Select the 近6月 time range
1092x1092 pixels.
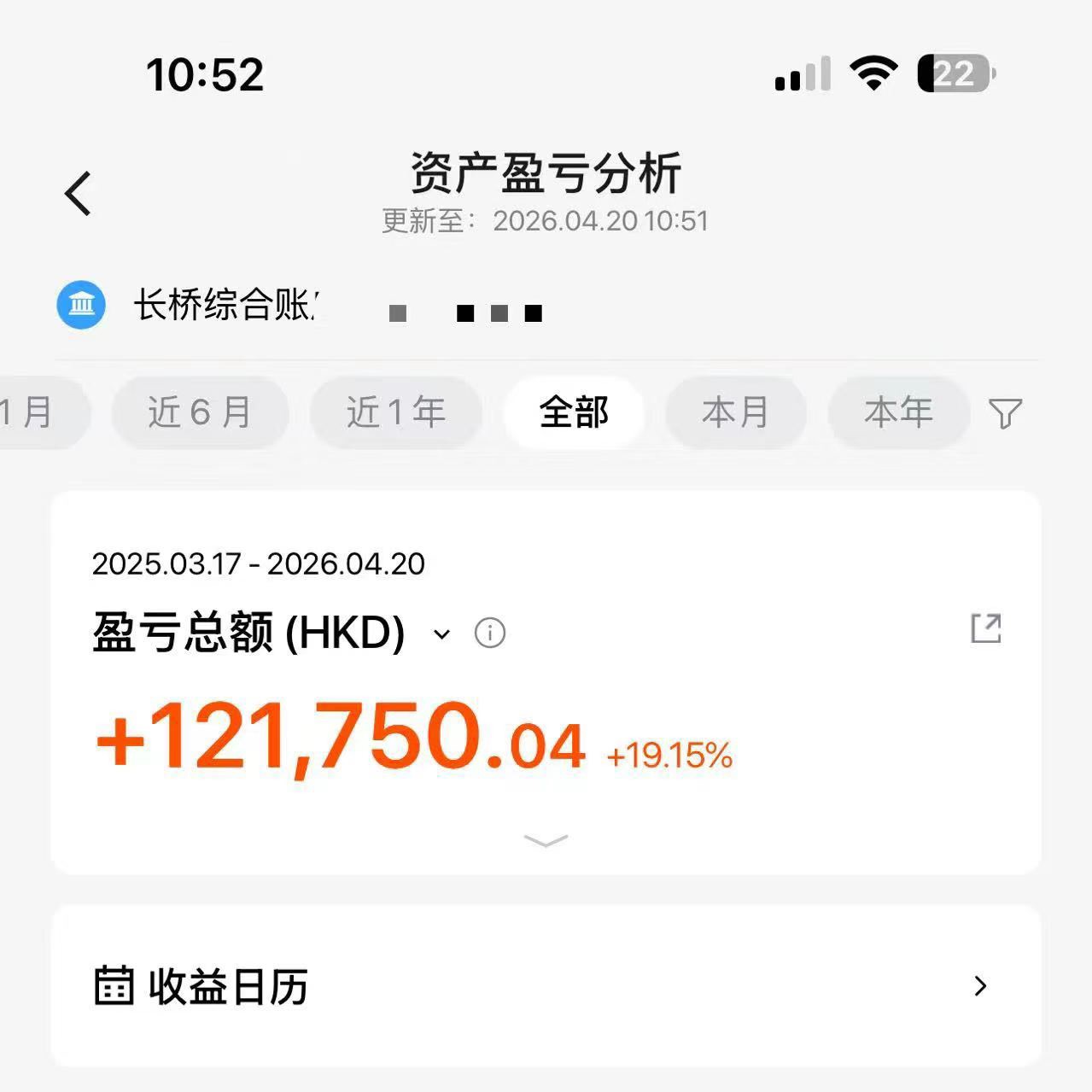click(200, 413)
